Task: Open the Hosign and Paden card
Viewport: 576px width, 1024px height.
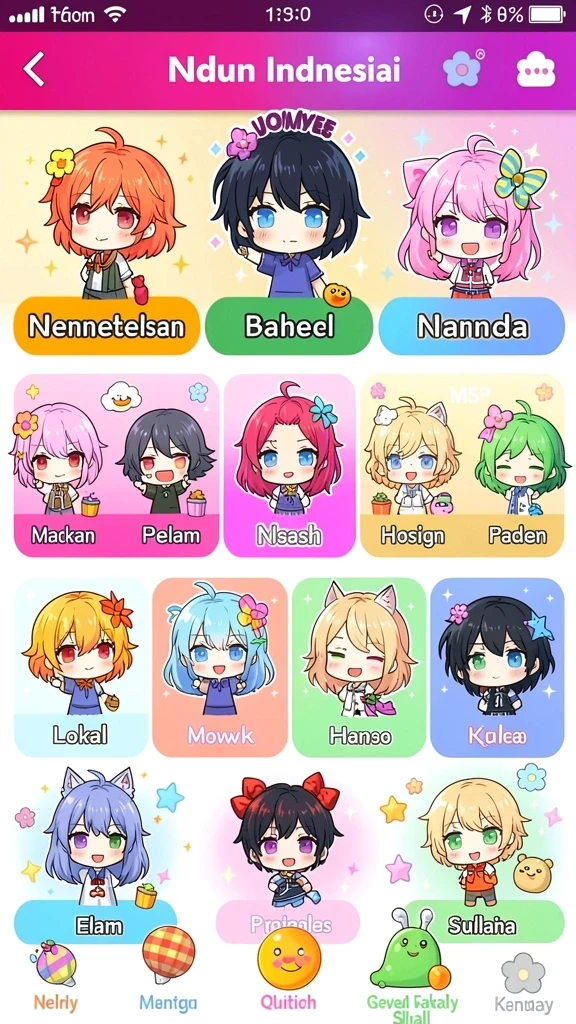Action: [462, 465]
